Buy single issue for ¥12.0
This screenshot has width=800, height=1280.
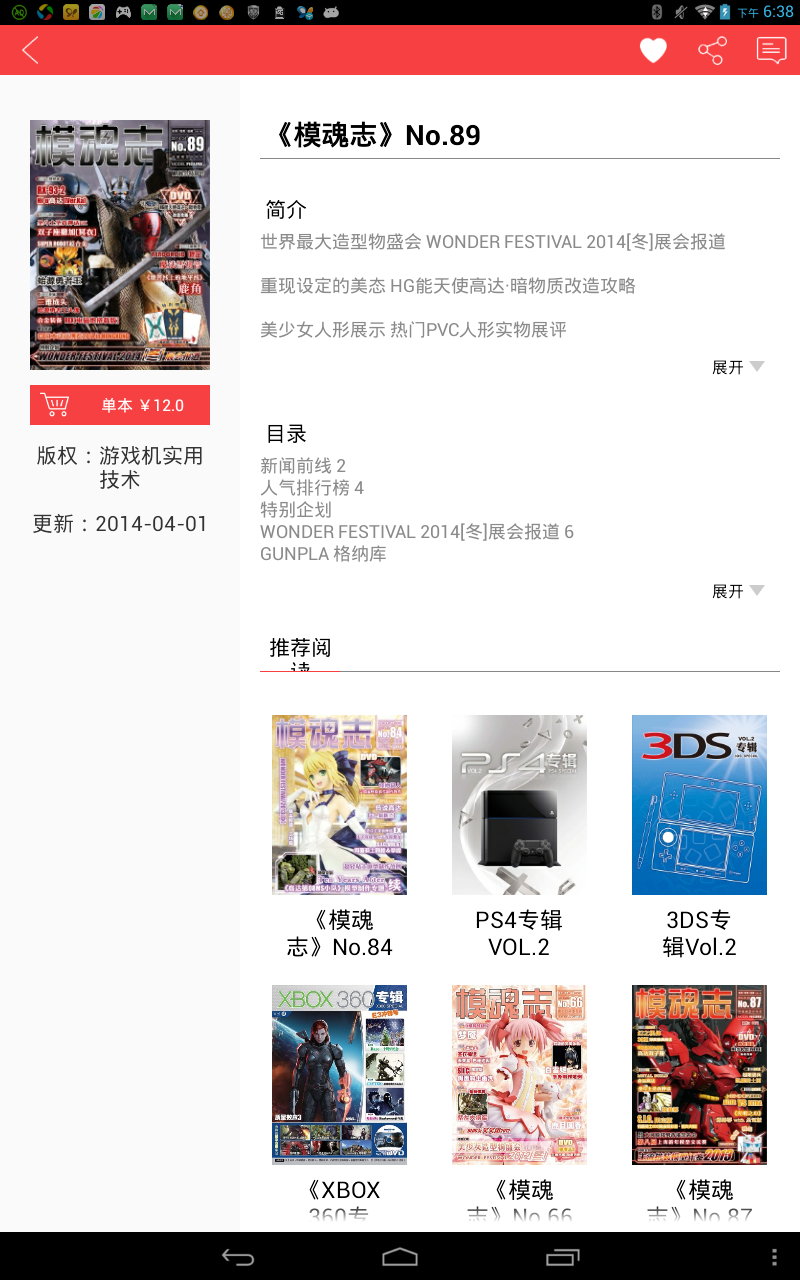click(x=120, y=405)
